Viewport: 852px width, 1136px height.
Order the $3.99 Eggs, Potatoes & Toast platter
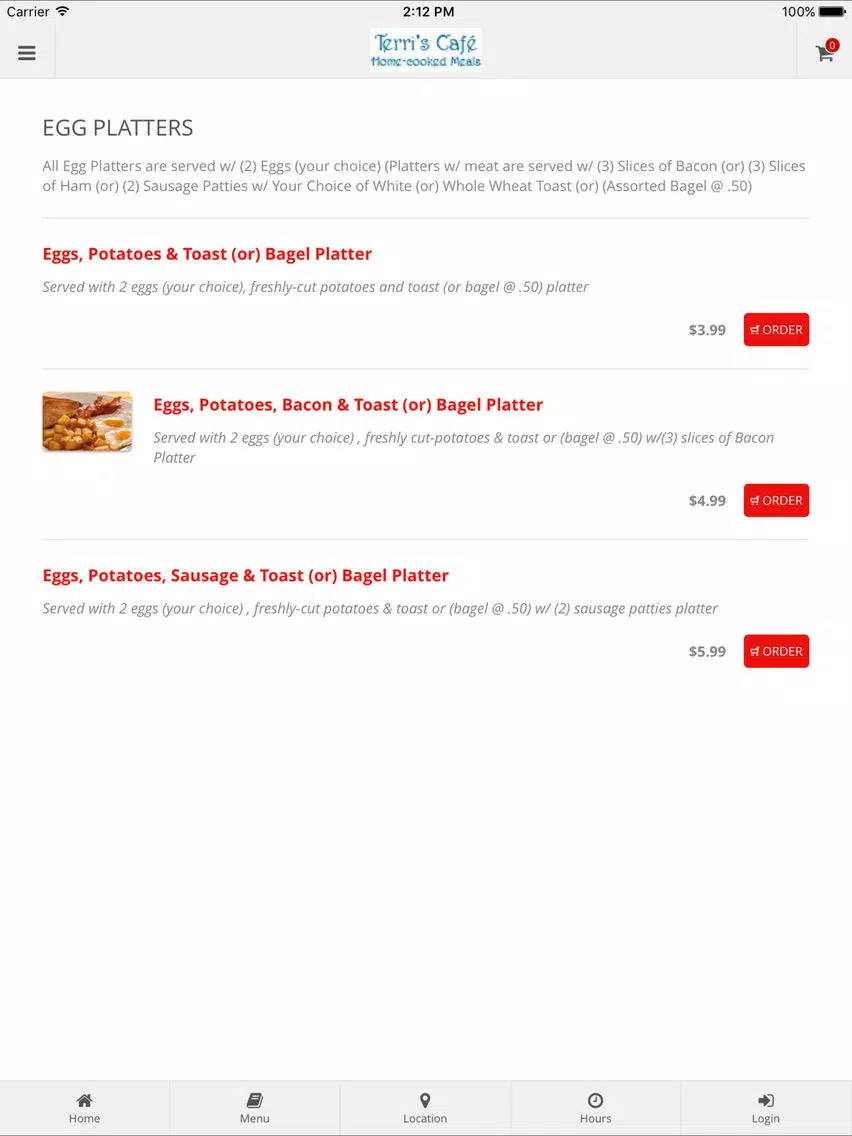point(776,330)
